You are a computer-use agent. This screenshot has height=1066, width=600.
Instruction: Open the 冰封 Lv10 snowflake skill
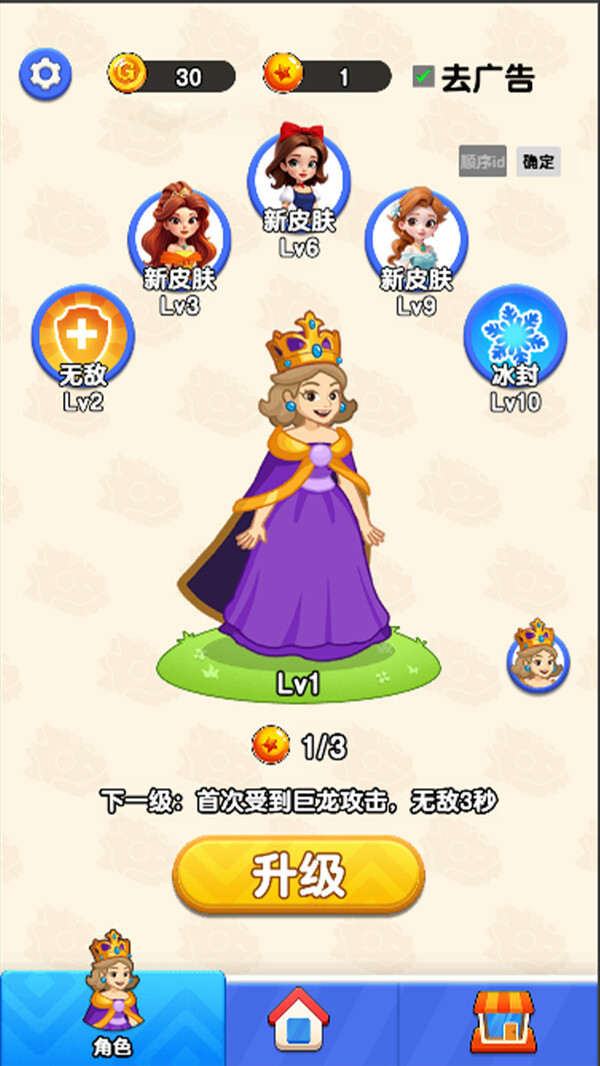coord(515,335)
